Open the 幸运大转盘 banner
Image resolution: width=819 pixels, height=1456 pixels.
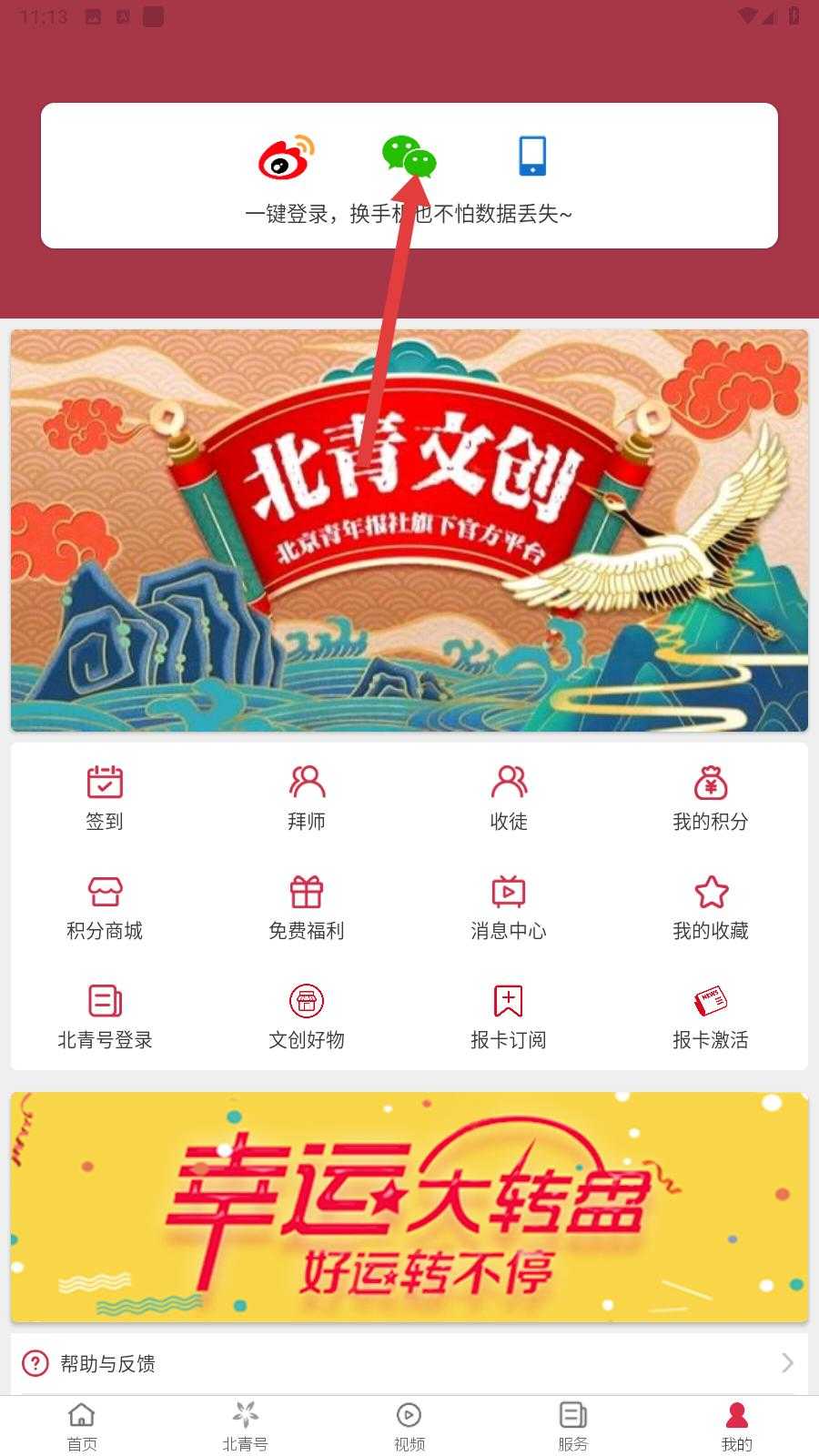(x=409, y=1207)
